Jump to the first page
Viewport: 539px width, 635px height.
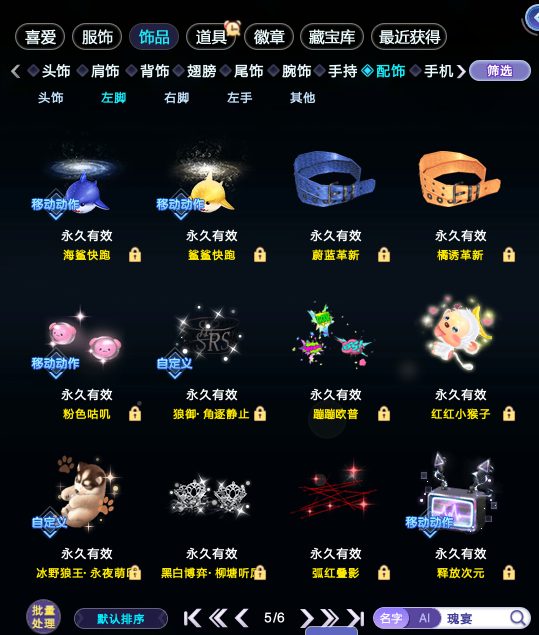pos(192,618)
